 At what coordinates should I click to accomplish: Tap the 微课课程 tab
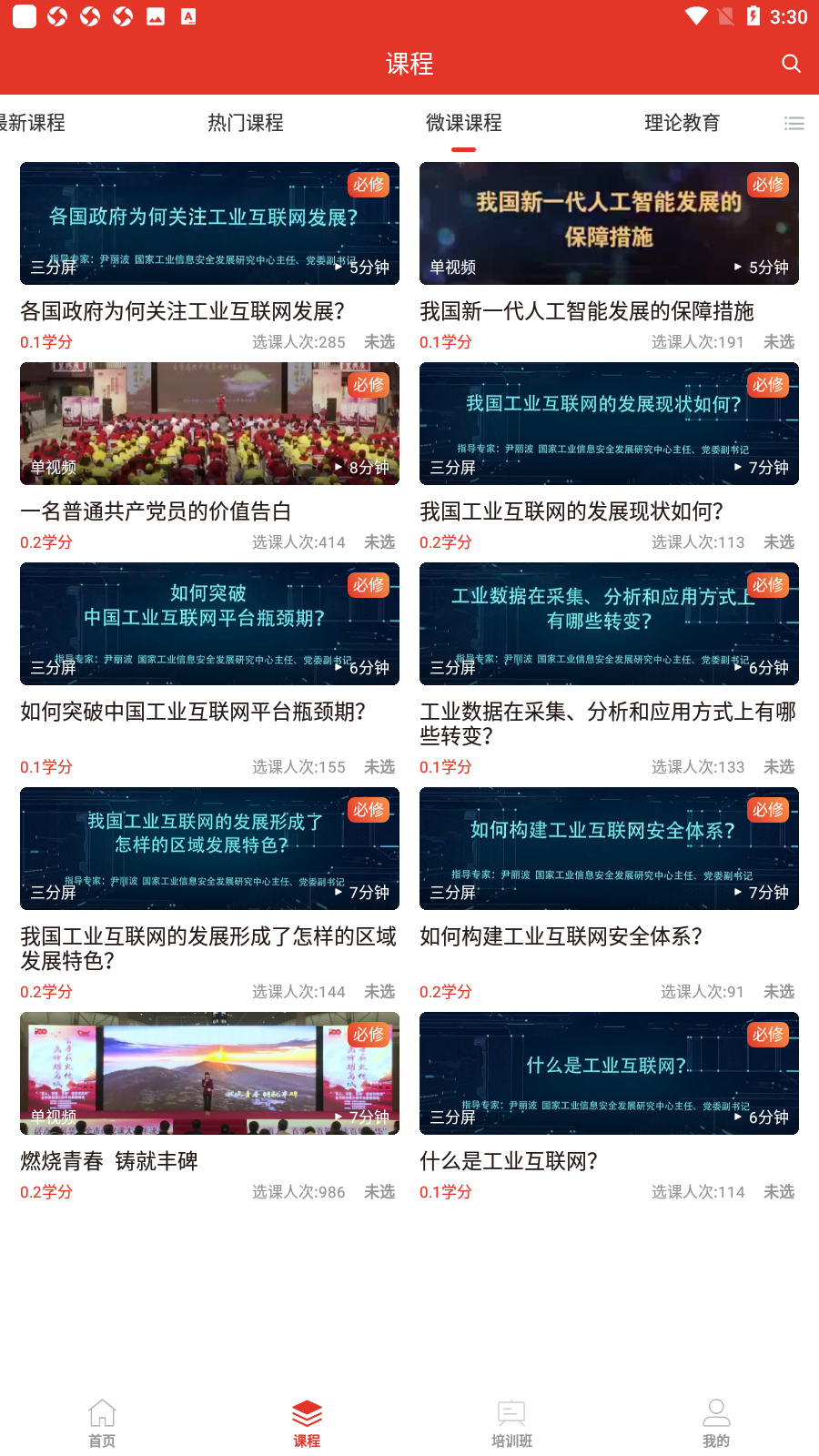point(464,123)
